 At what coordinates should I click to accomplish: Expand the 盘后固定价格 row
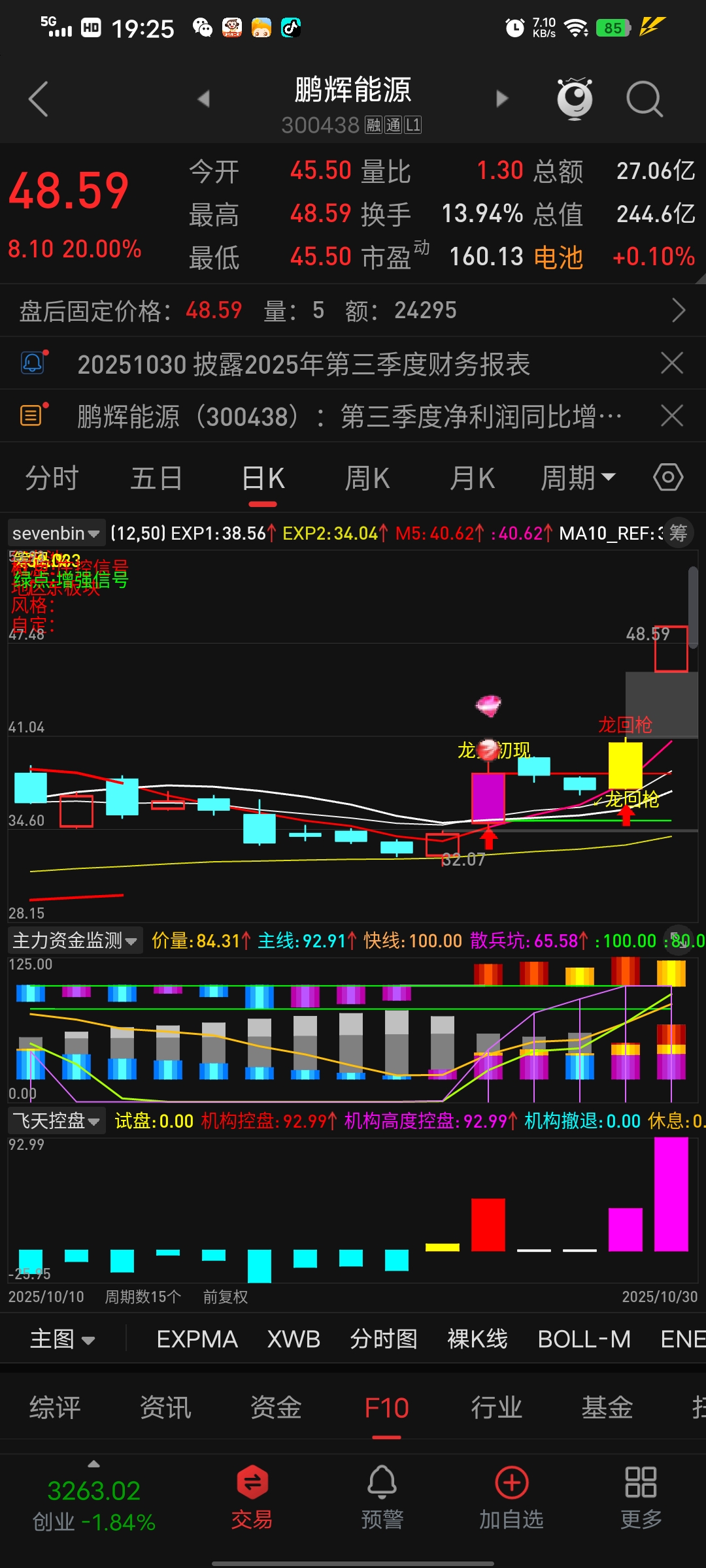click(679, 310)
